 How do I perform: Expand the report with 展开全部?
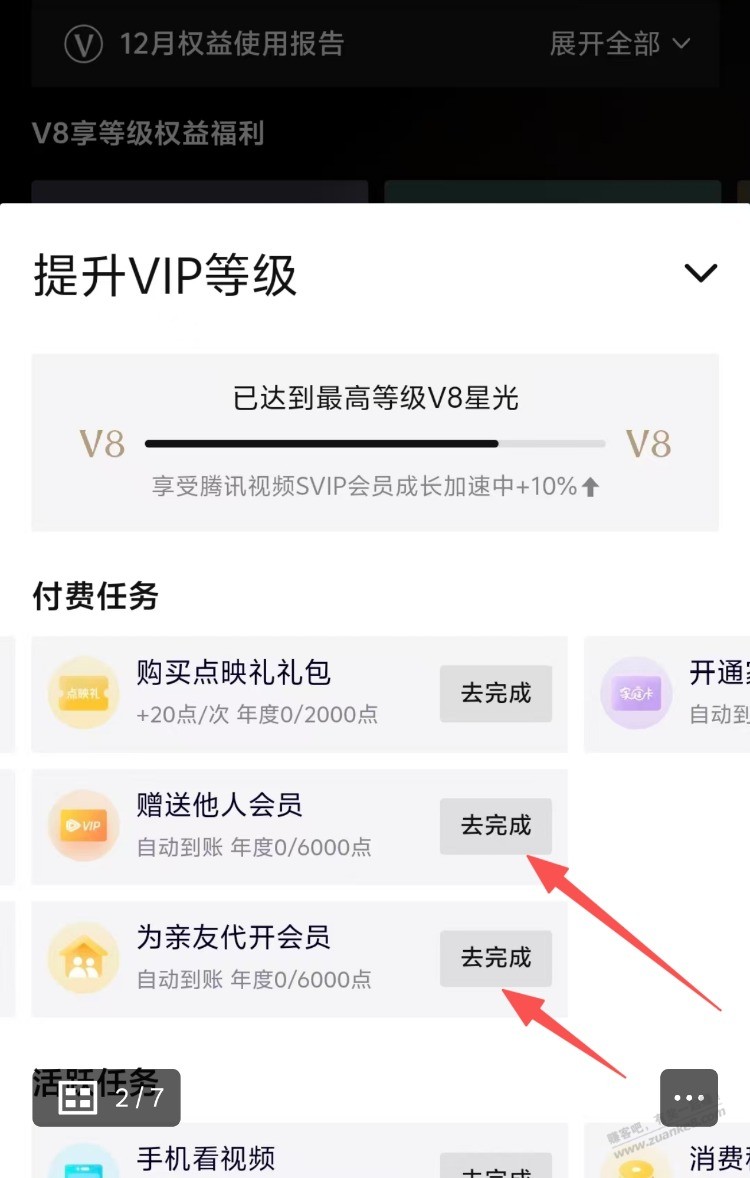(x=620, y=44)
